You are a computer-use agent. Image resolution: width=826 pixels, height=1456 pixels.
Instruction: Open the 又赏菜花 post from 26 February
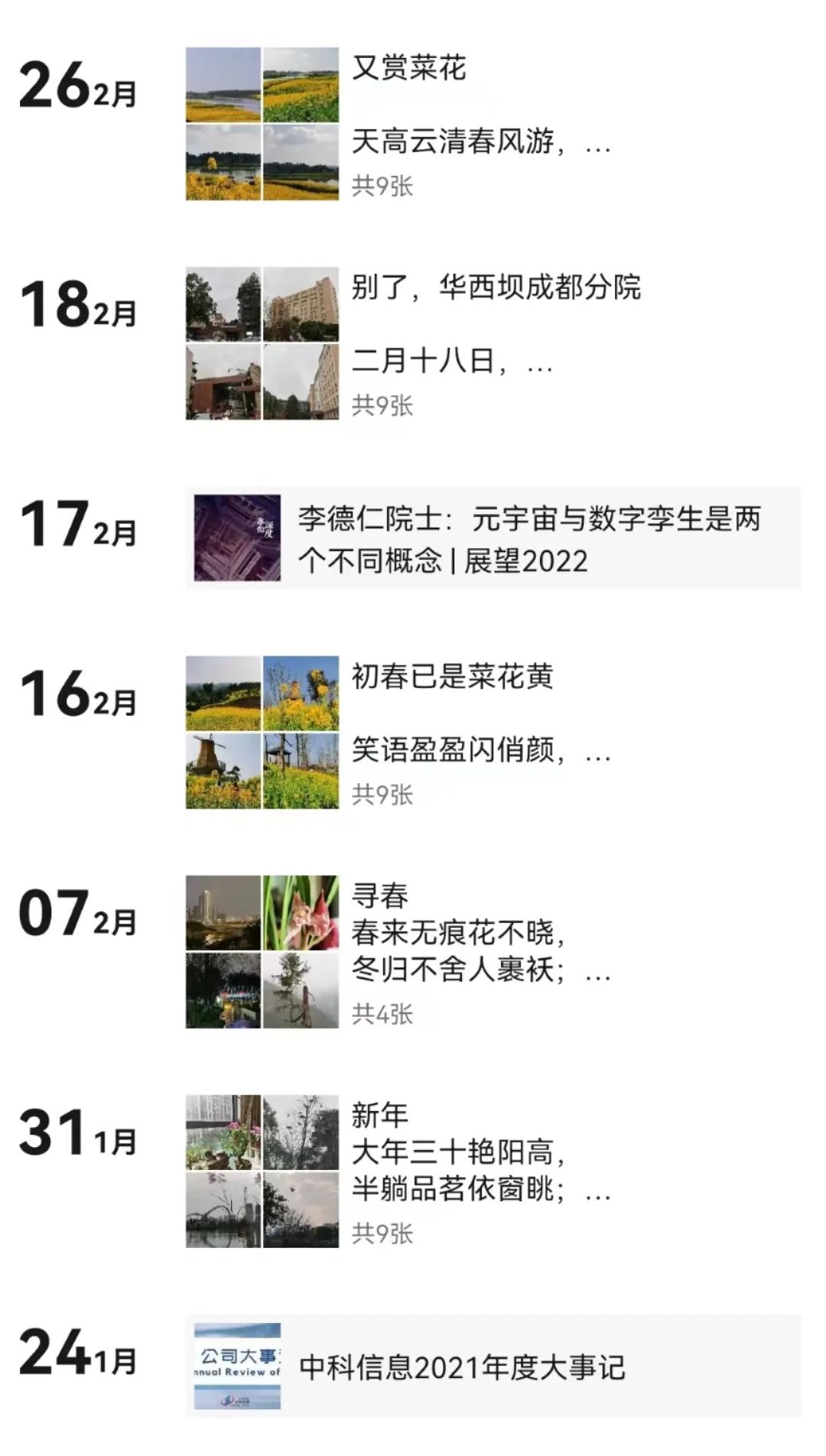(x=409, y=70)
